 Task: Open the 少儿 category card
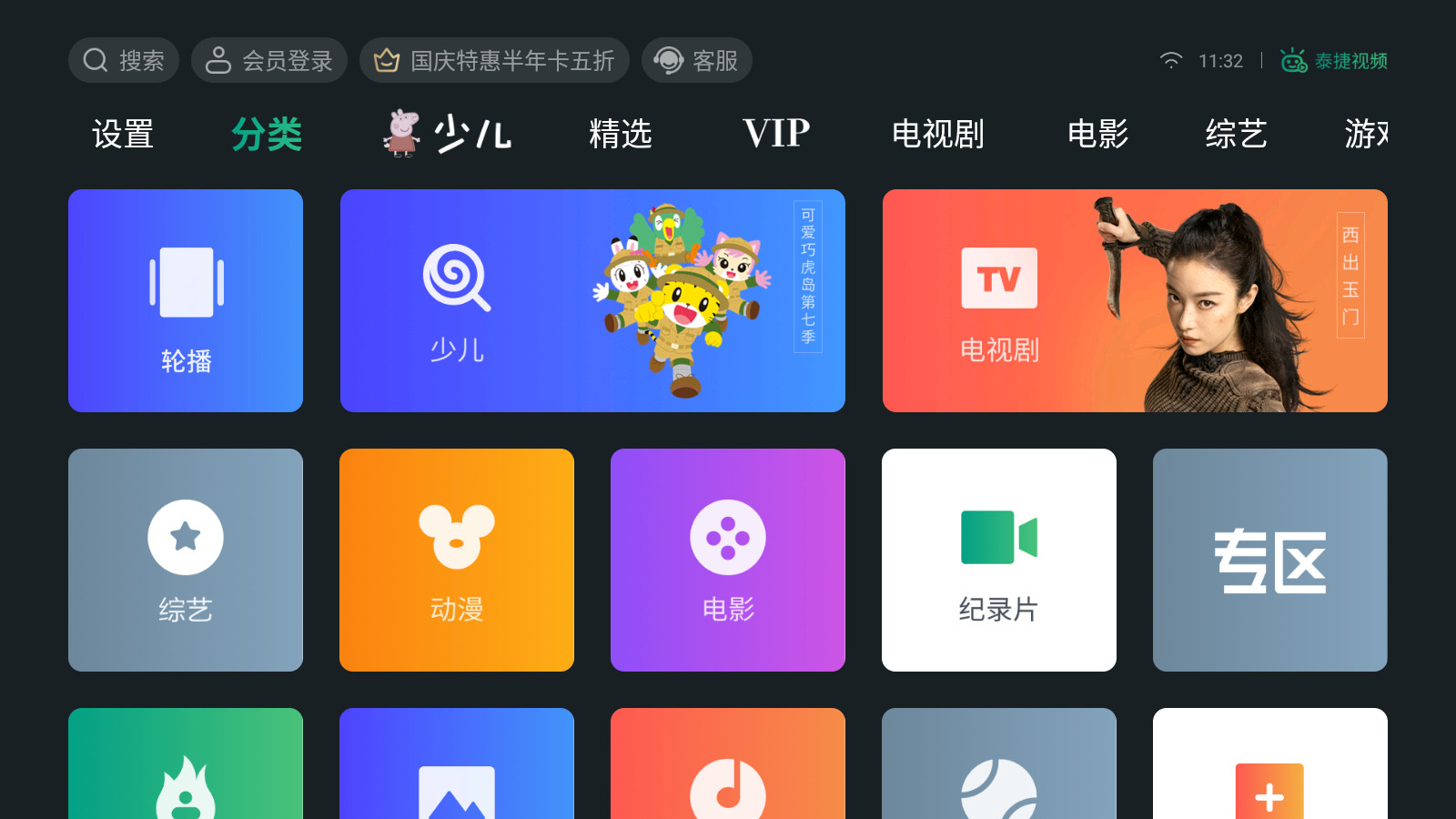click(x=592, y=301)
